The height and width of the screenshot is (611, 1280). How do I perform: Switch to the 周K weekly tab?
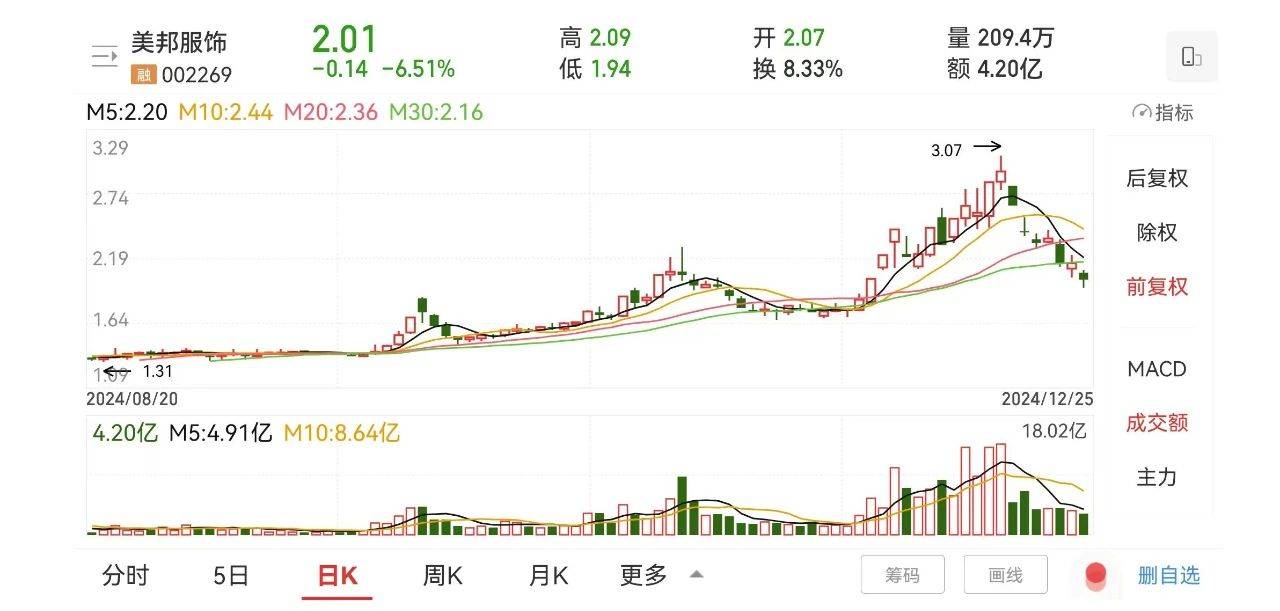coord(442,575)
